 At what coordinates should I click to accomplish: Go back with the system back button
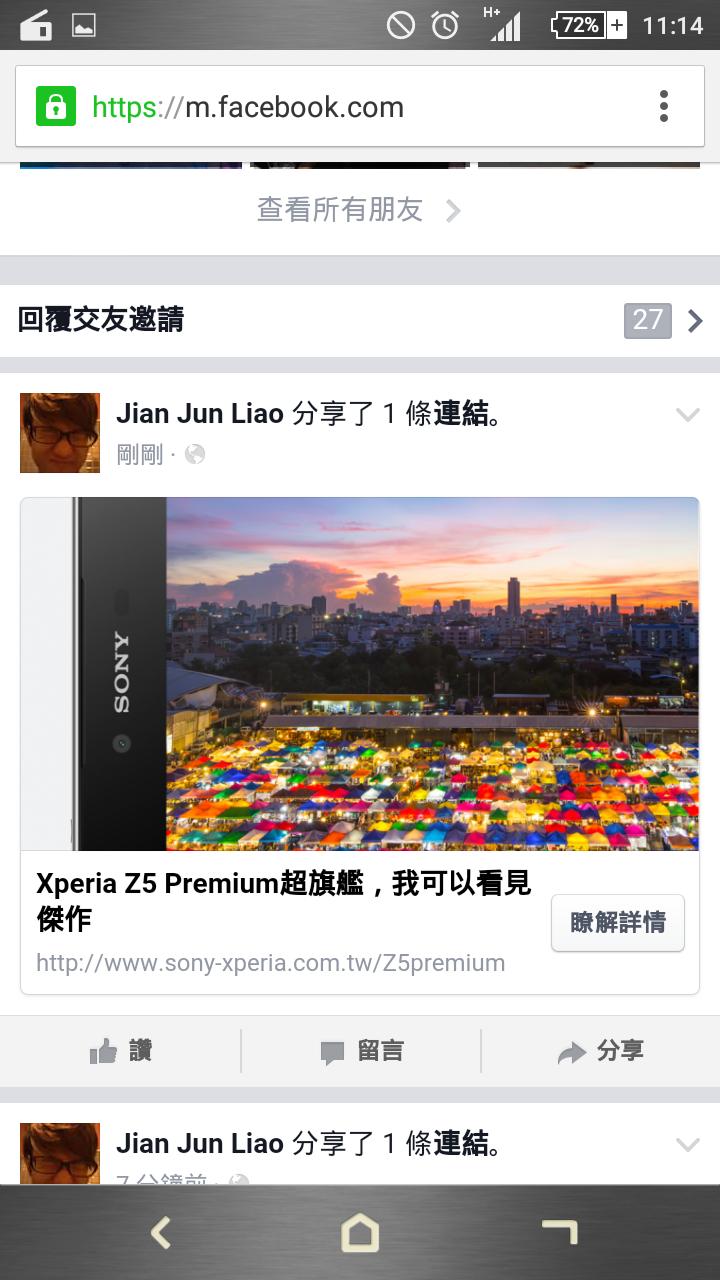tap(161, 1232)
